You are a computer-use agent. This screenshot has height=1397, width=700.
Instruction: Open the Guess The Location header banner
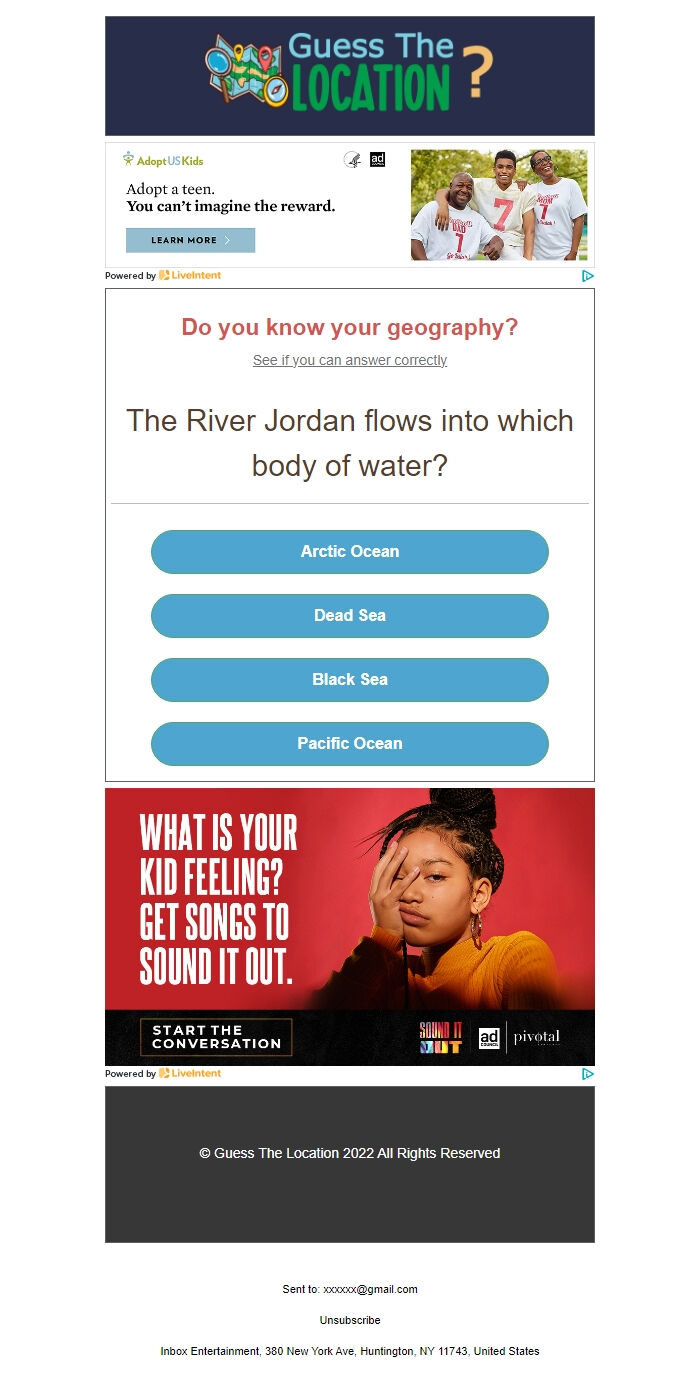[x=350, y=76]
